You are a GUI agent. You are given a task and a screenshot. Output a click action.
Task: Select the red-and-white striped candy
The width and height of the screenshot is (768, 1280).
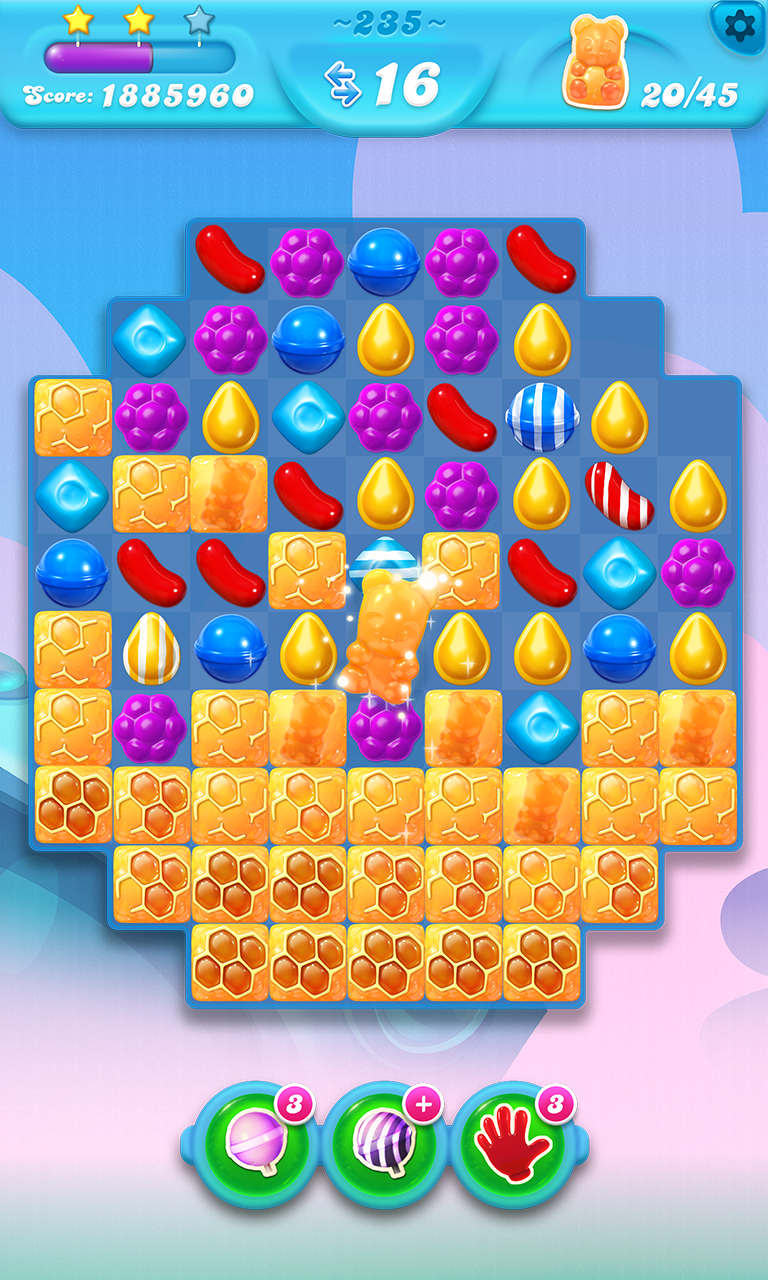coord(619,494)
